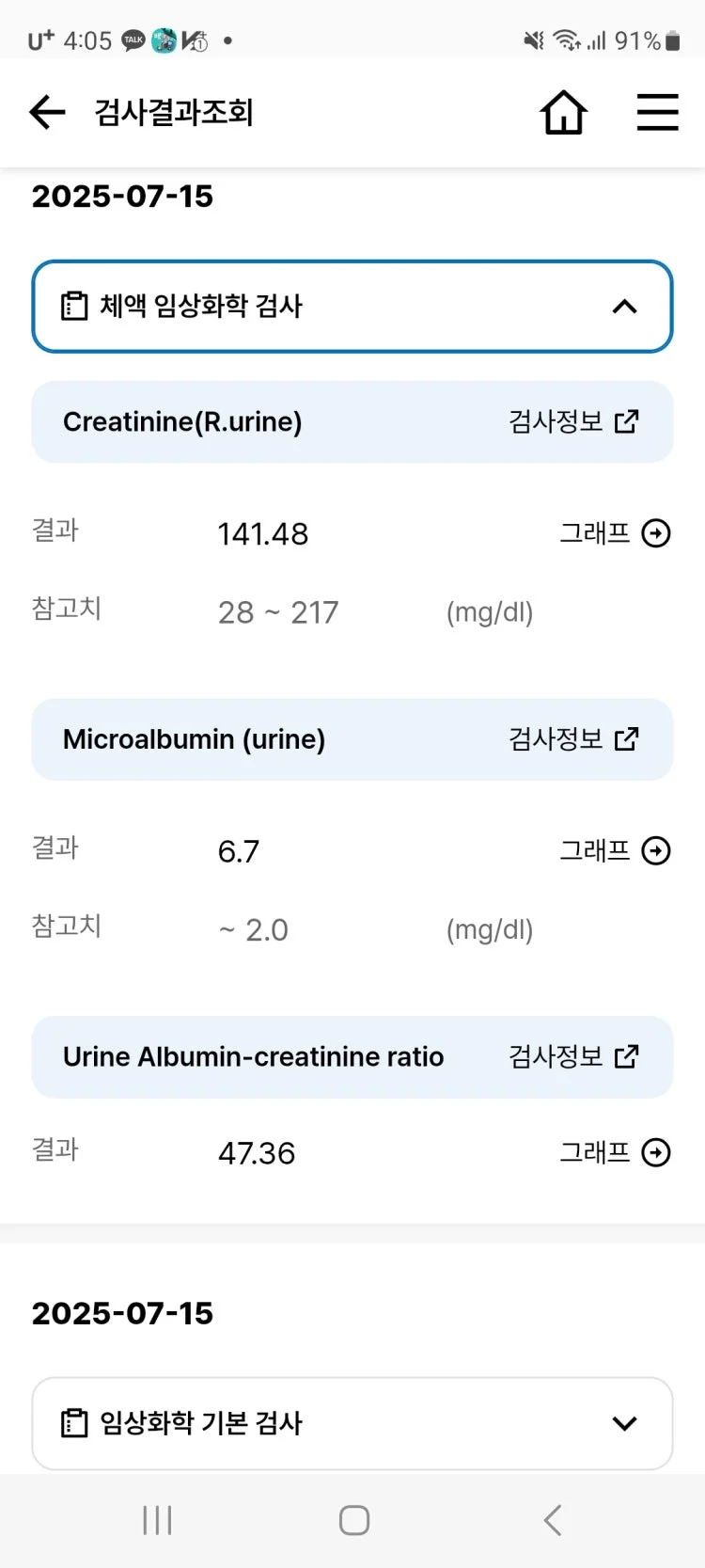Image resolution: width=705 pixels, height=1568 pixels.
Task: View the 그래프 for the Creatinine result
Action: [615, 533]
